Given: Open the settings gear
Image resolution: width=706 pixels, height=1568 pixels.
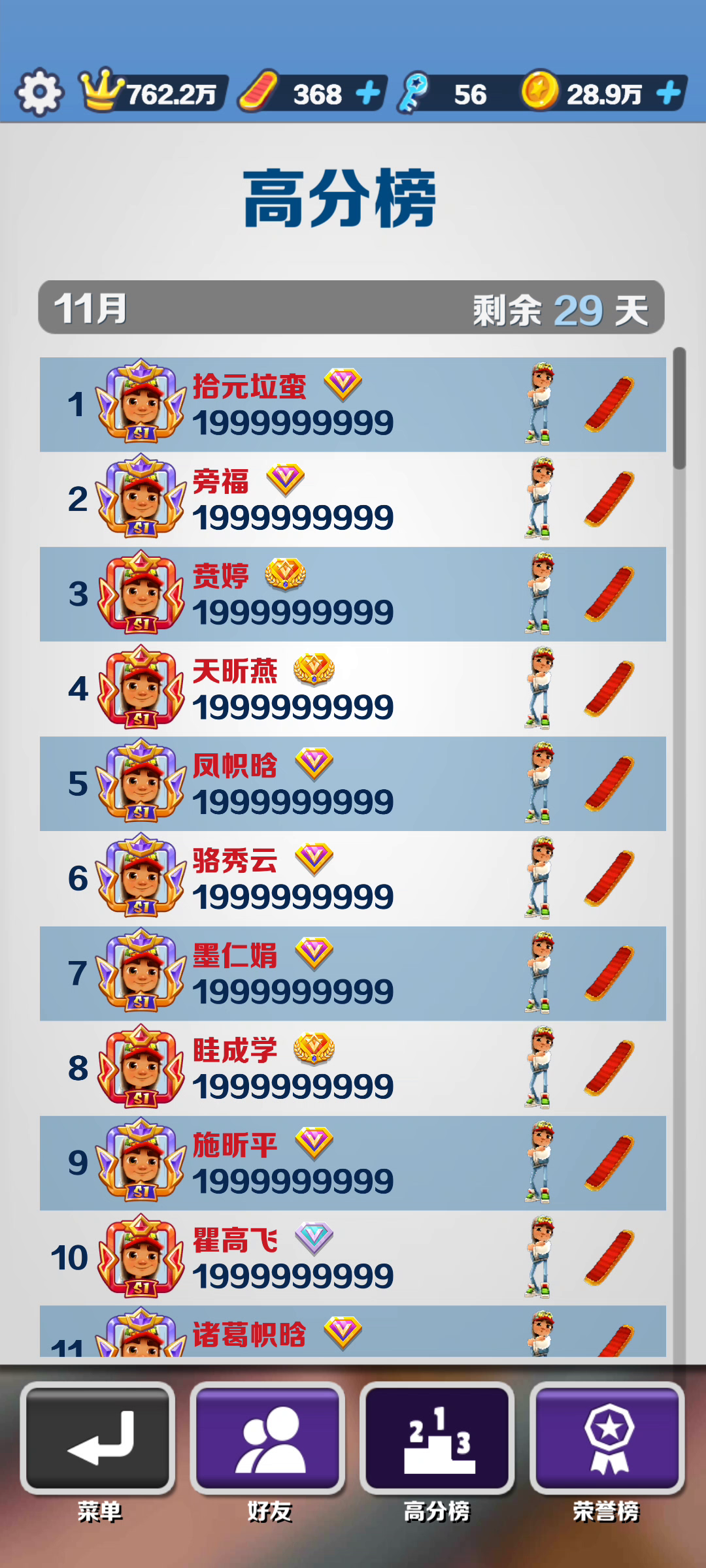Looking at the screenshot, I should click(x=39, y=93).
